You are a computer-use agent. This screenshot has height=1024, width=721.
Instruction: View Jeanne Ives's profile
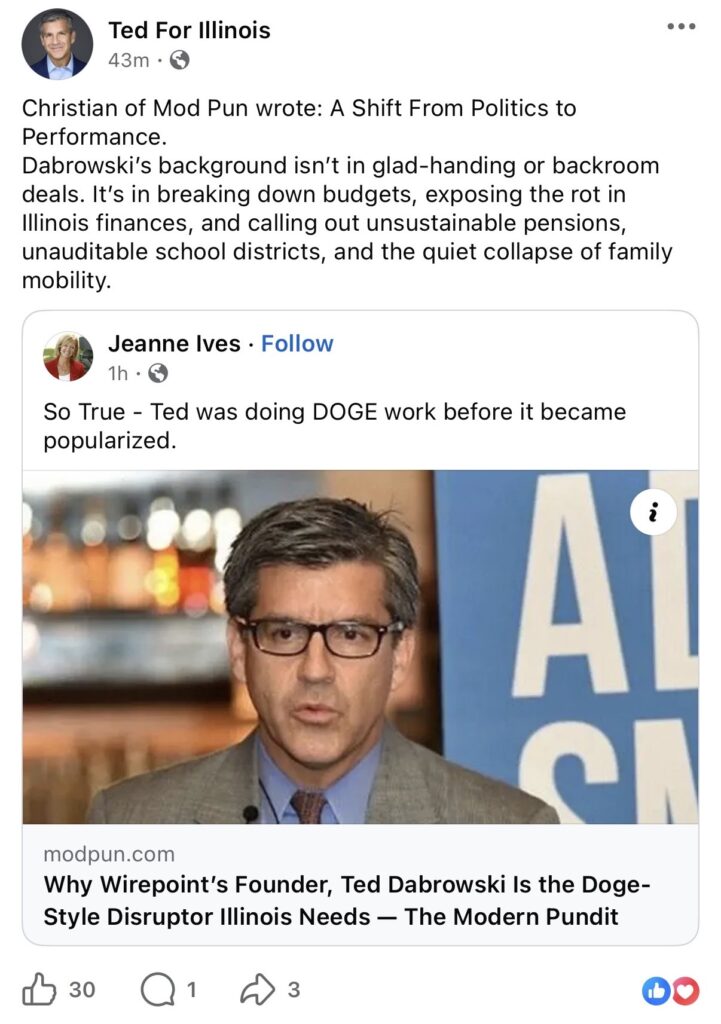pyautogui.click(x=174, y=344)
